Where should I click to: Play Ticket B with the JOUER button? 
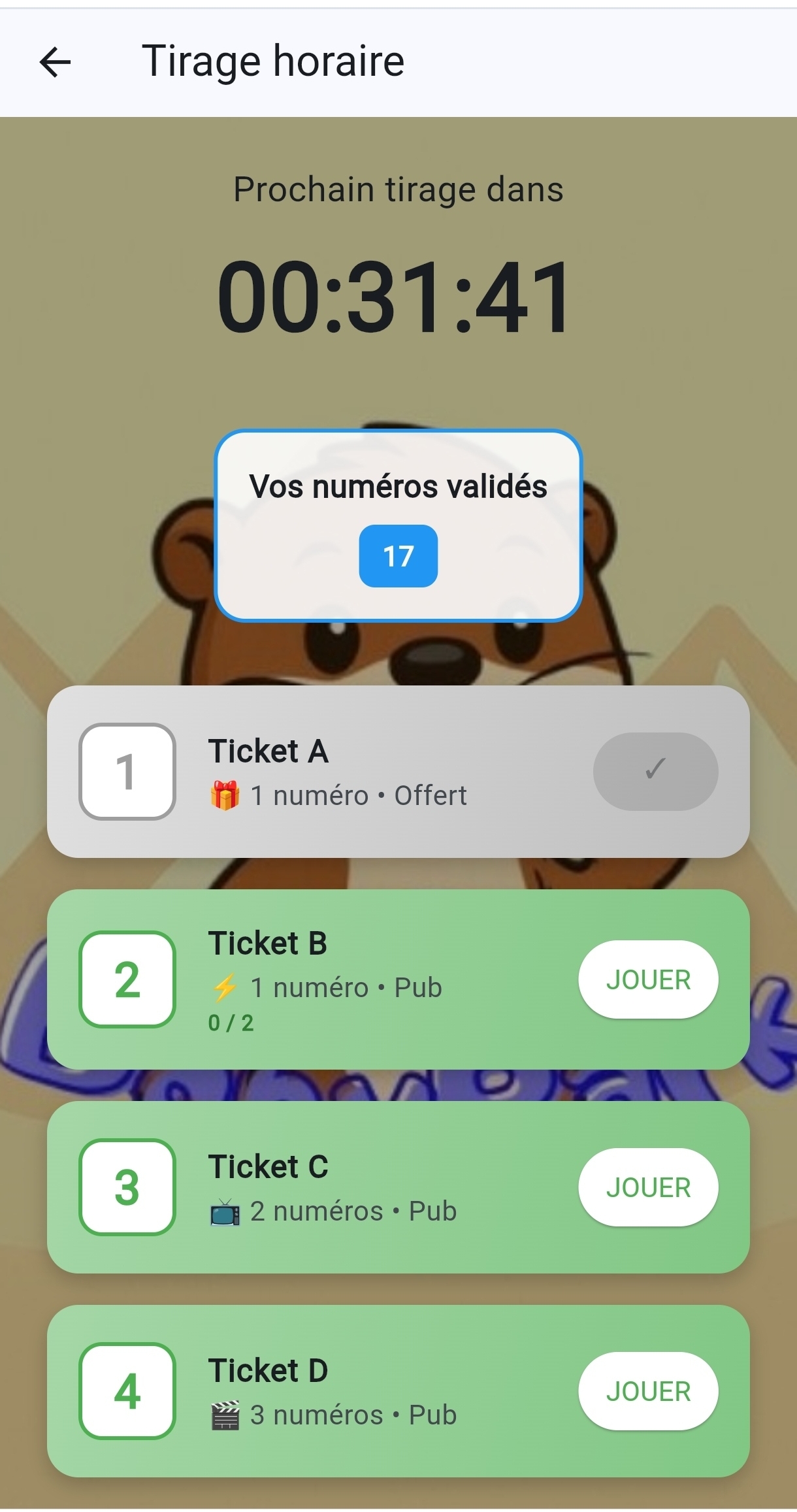[648, 979]
